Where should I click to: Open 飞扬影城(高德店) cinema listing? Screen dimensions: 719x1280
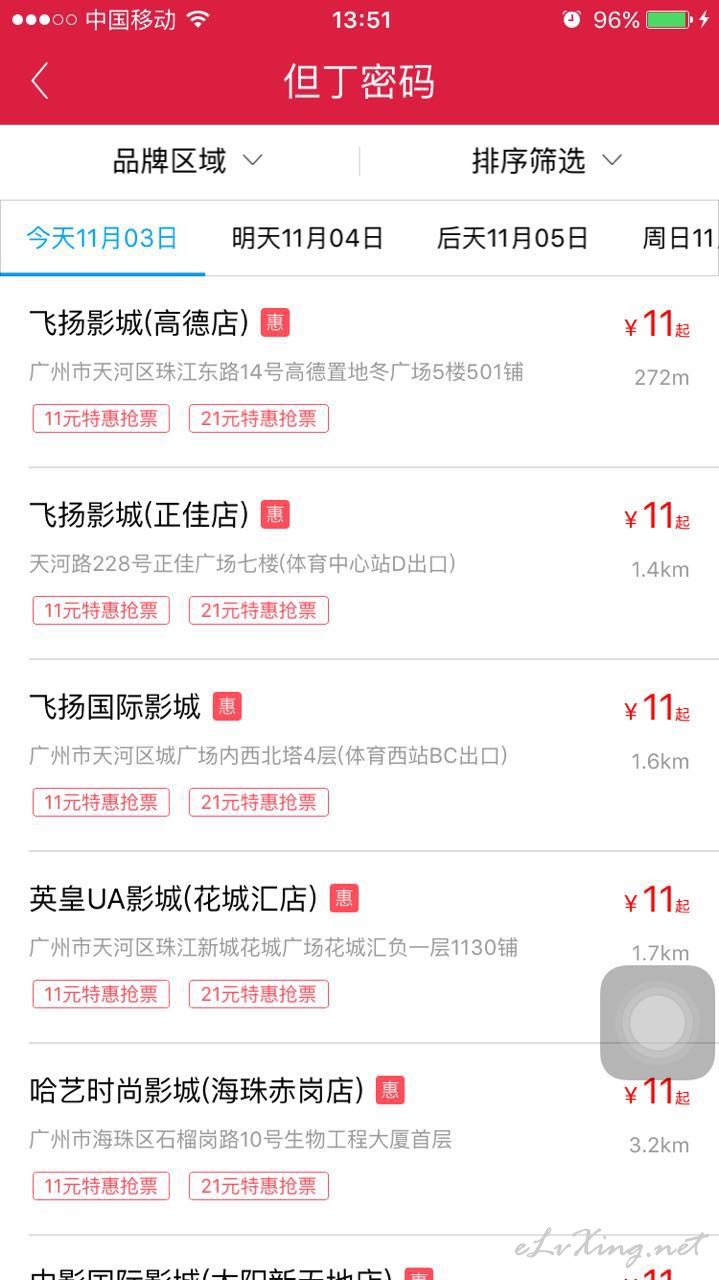click(x=359, y=372)
